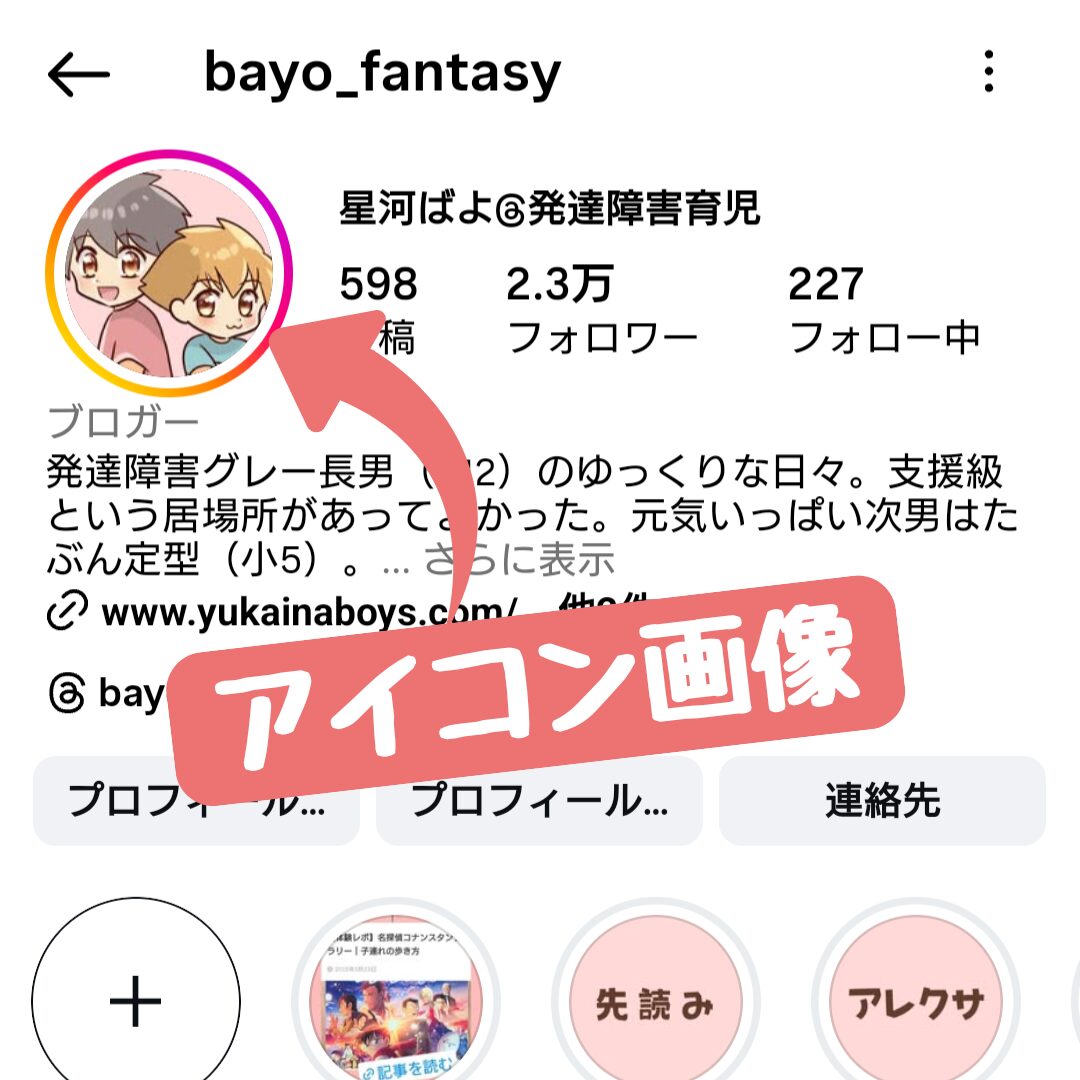
Task: Open the 227 following list
Action: point(883,311)
